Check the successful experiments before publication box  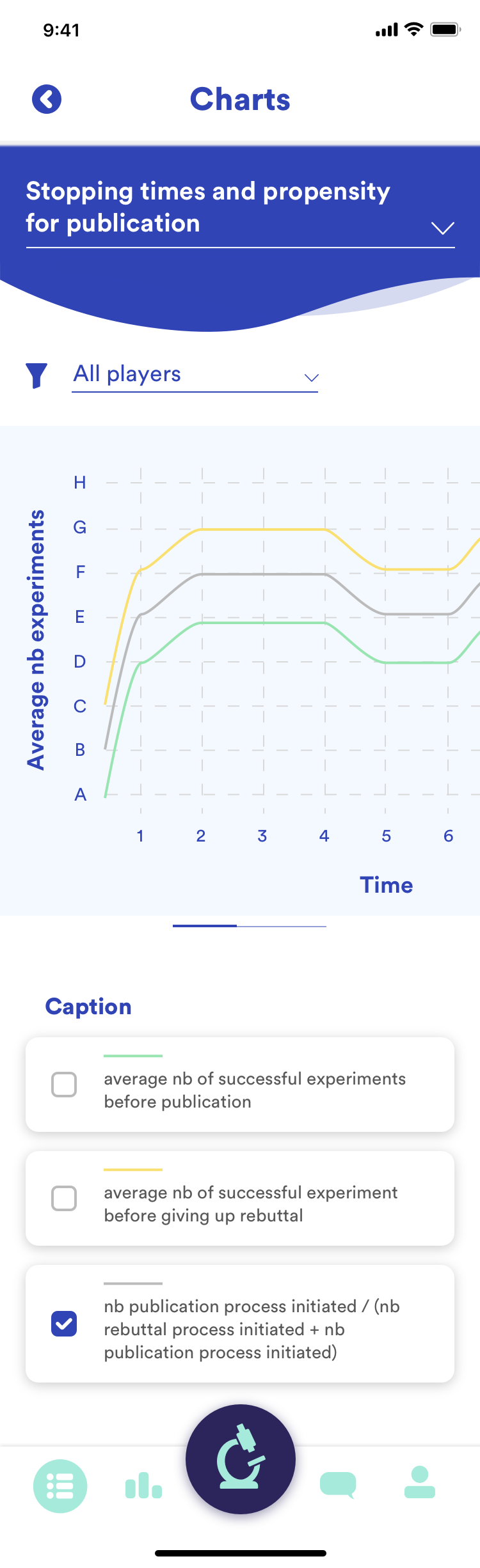pos(64,1085)
